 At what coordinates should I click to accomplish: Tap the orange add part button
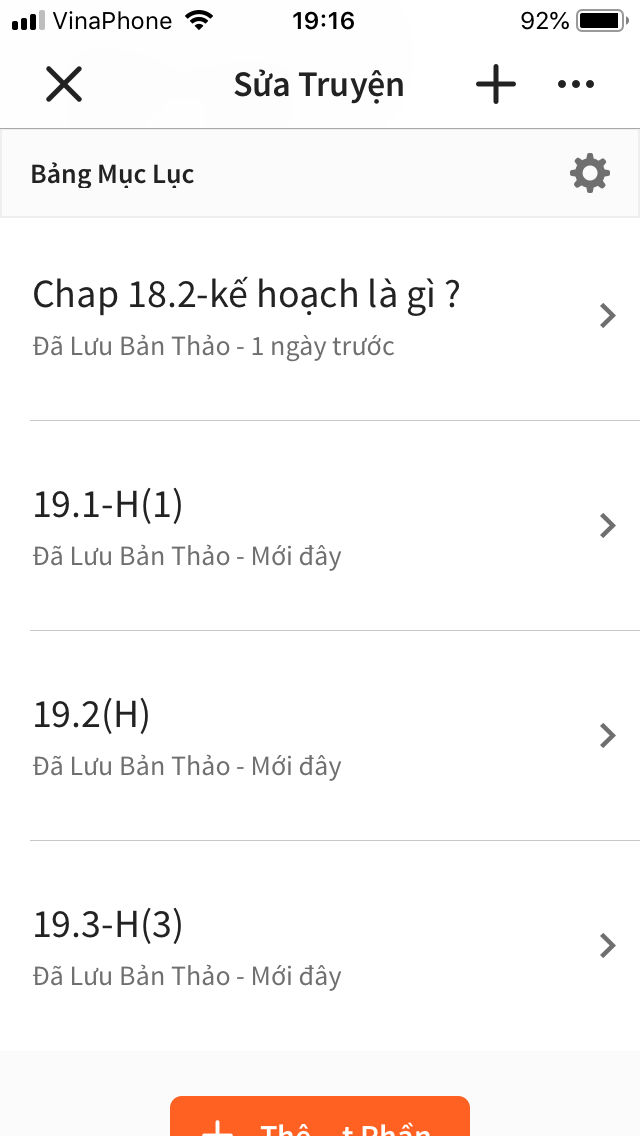click(320, 1116)
